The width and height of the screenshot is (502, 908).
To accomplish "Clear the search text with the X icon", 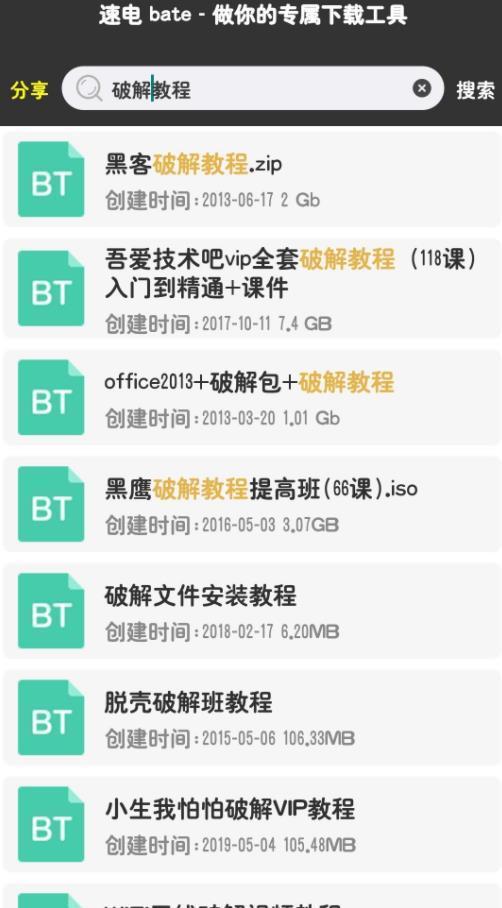I will pyautogui.click(x=422, y=88).
